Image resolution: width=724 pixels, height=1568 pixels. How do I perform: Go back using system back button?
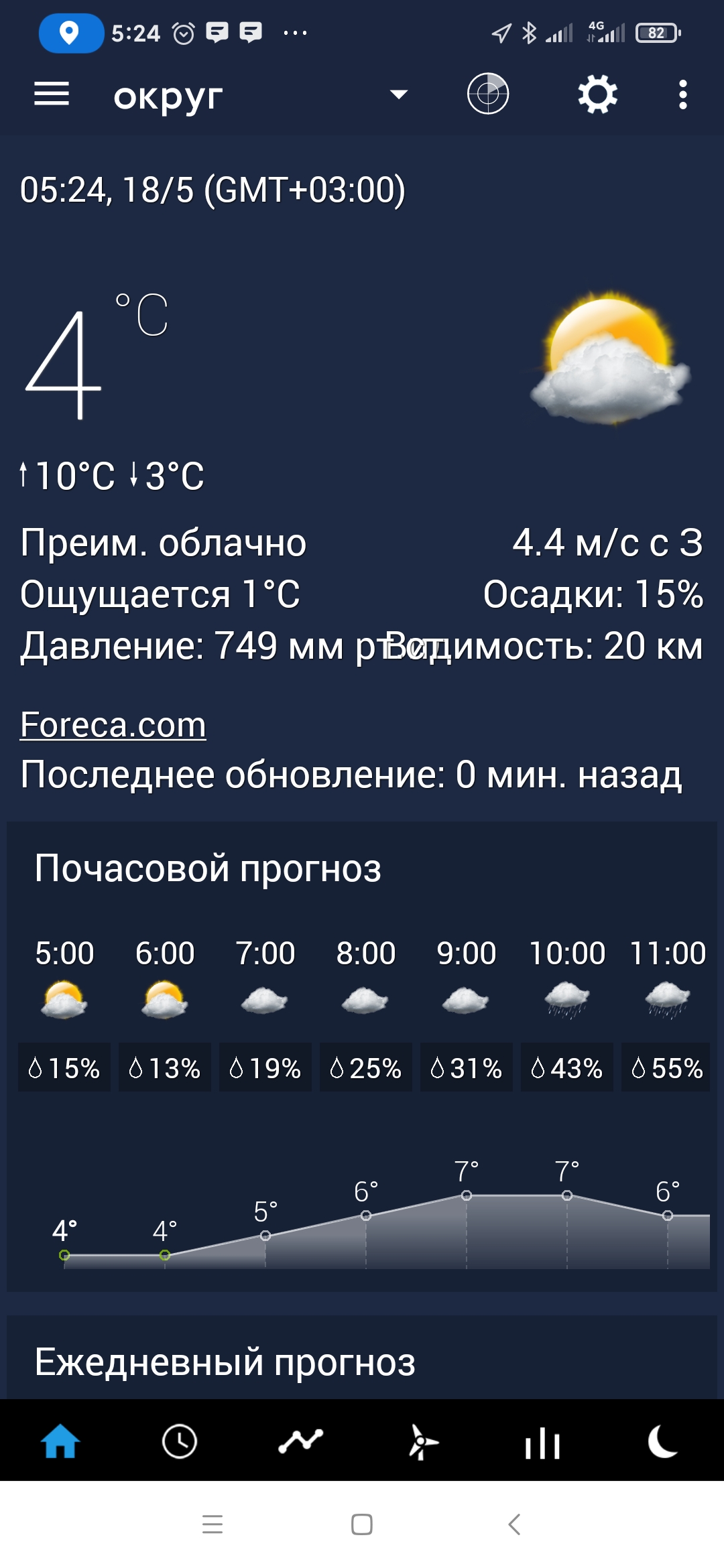(x=514, y=1524)
